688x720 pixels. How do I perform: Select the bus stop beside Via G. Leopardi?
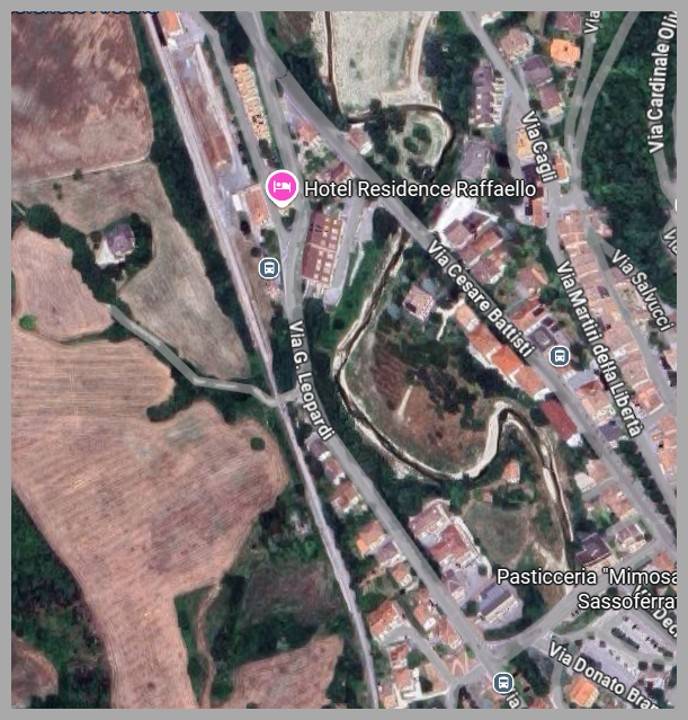268,267
